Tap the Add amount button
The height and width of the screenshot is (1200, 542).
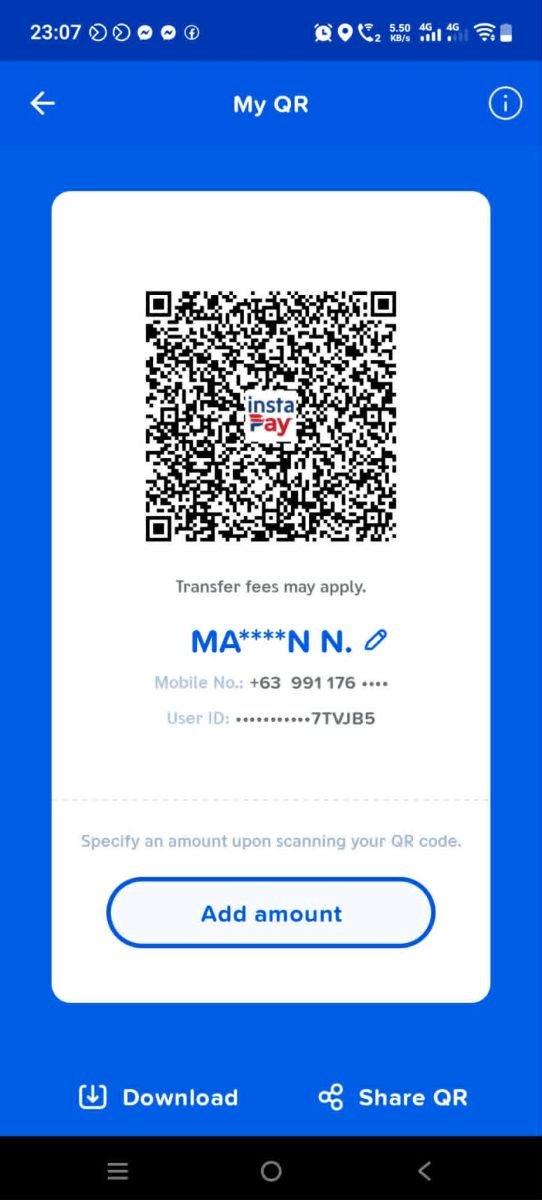point(271,913)
